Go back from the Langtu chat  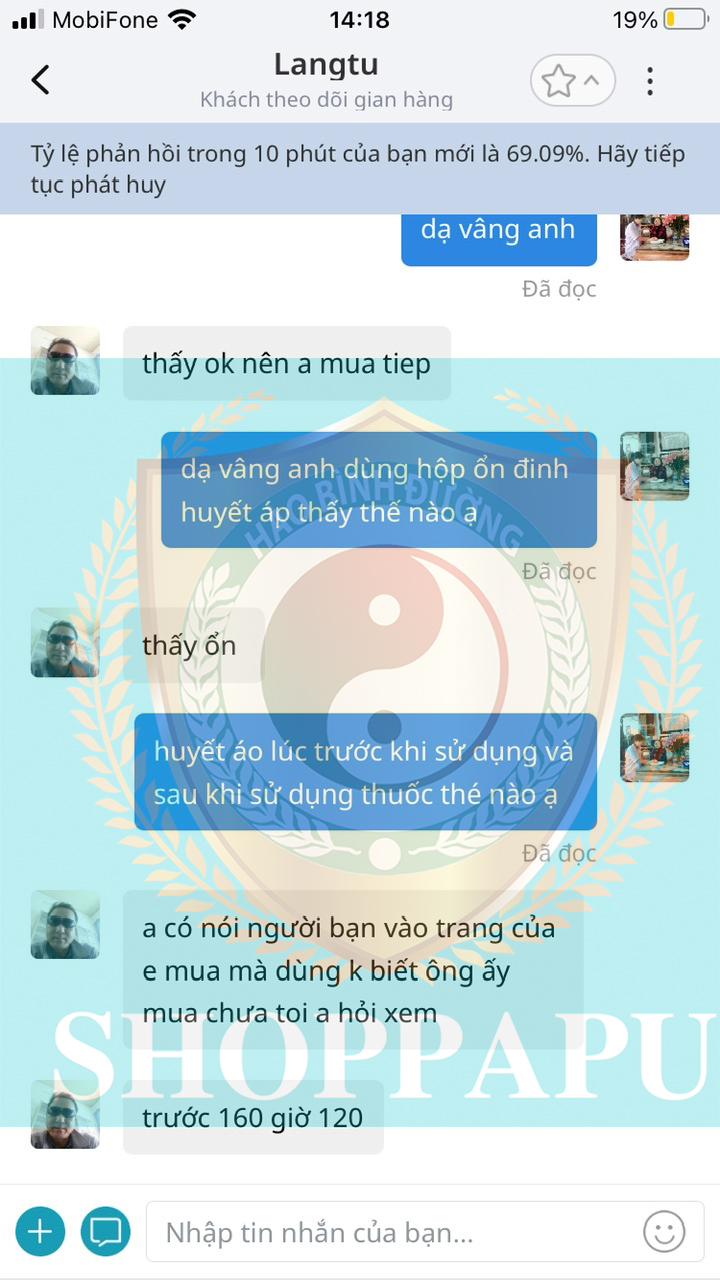[x=41, y=80]
